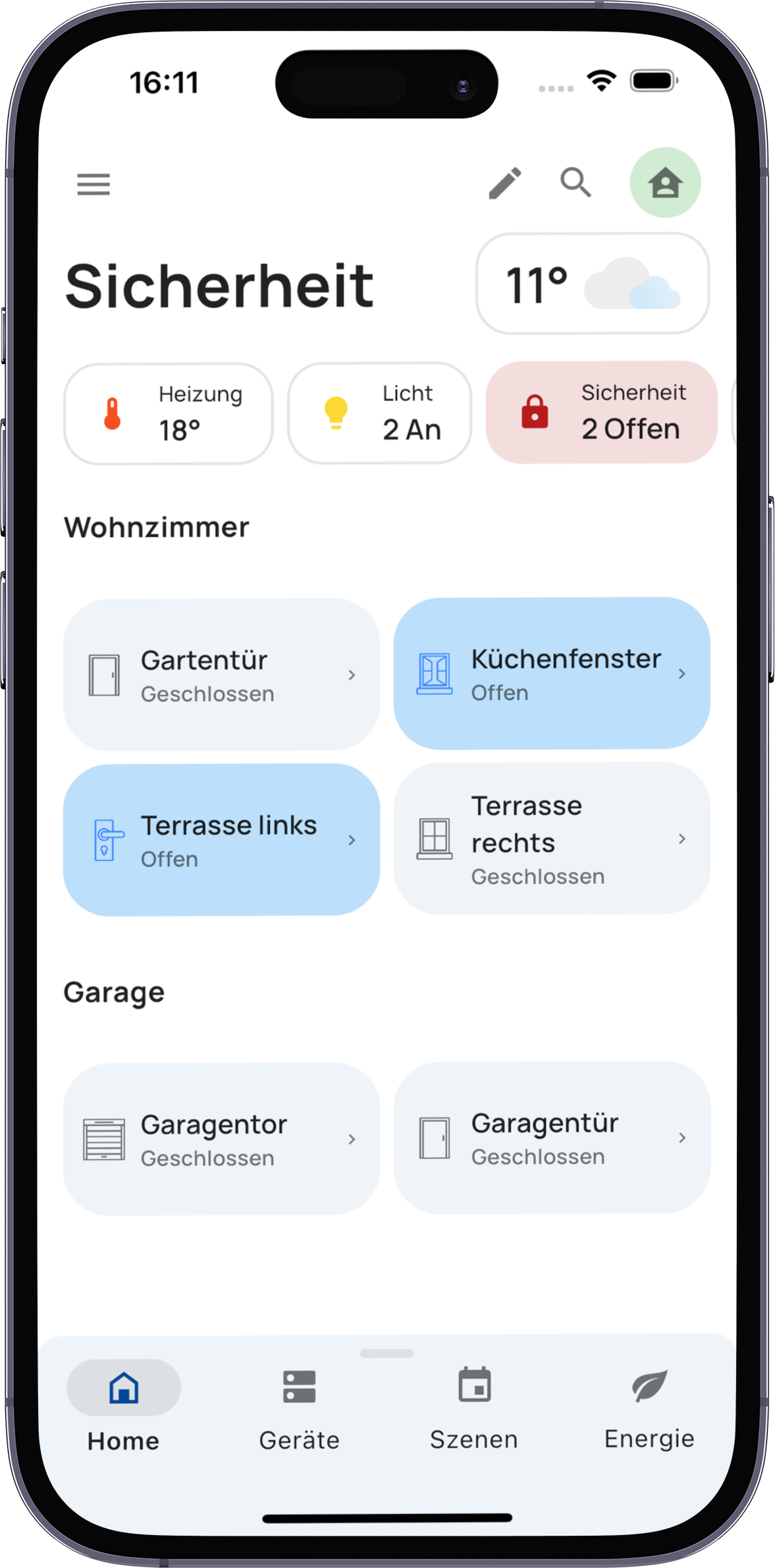
Task: Open the green home profile button
Action: tap(665, 183)
